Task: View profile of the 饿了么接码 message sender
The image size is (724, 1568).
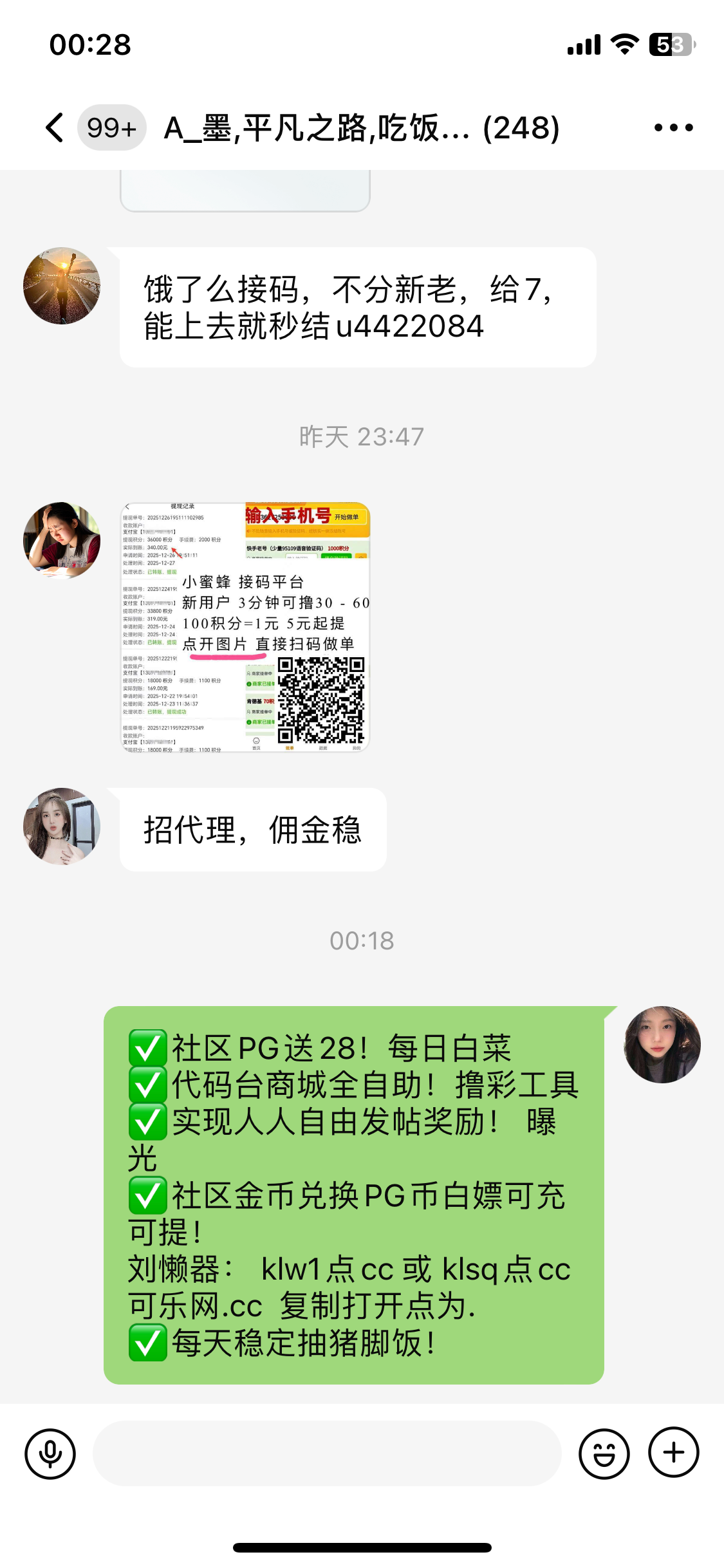Action: [62, 286]
